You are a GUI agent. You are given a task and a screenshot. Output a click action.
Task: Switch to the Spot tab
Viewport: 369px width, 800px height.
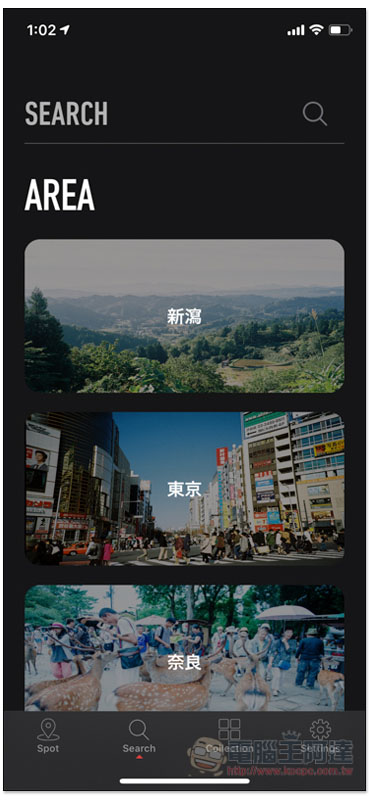(48, 736)
